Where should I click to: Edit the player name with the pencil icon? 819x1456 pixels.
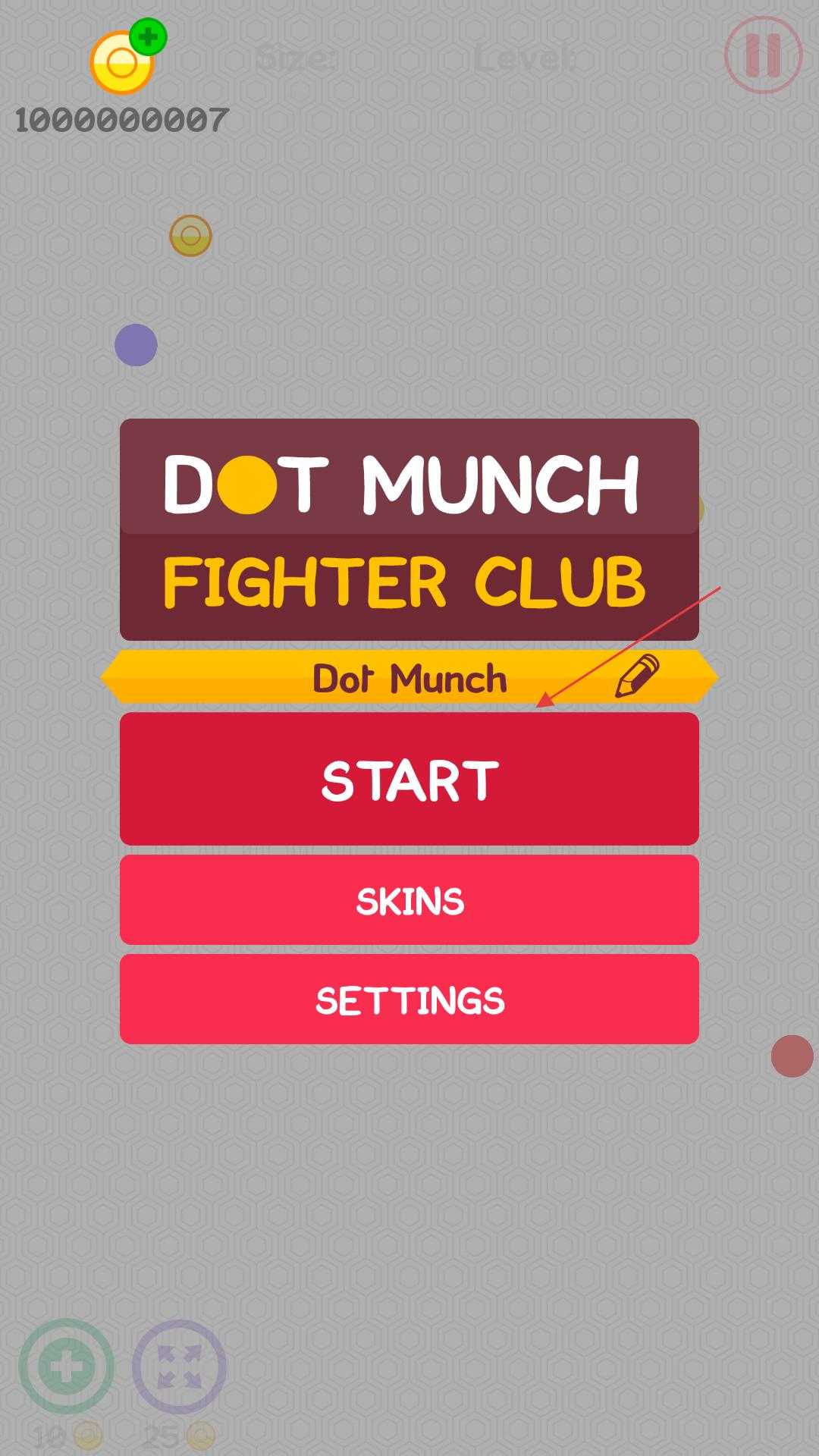(x=636, y=676)
